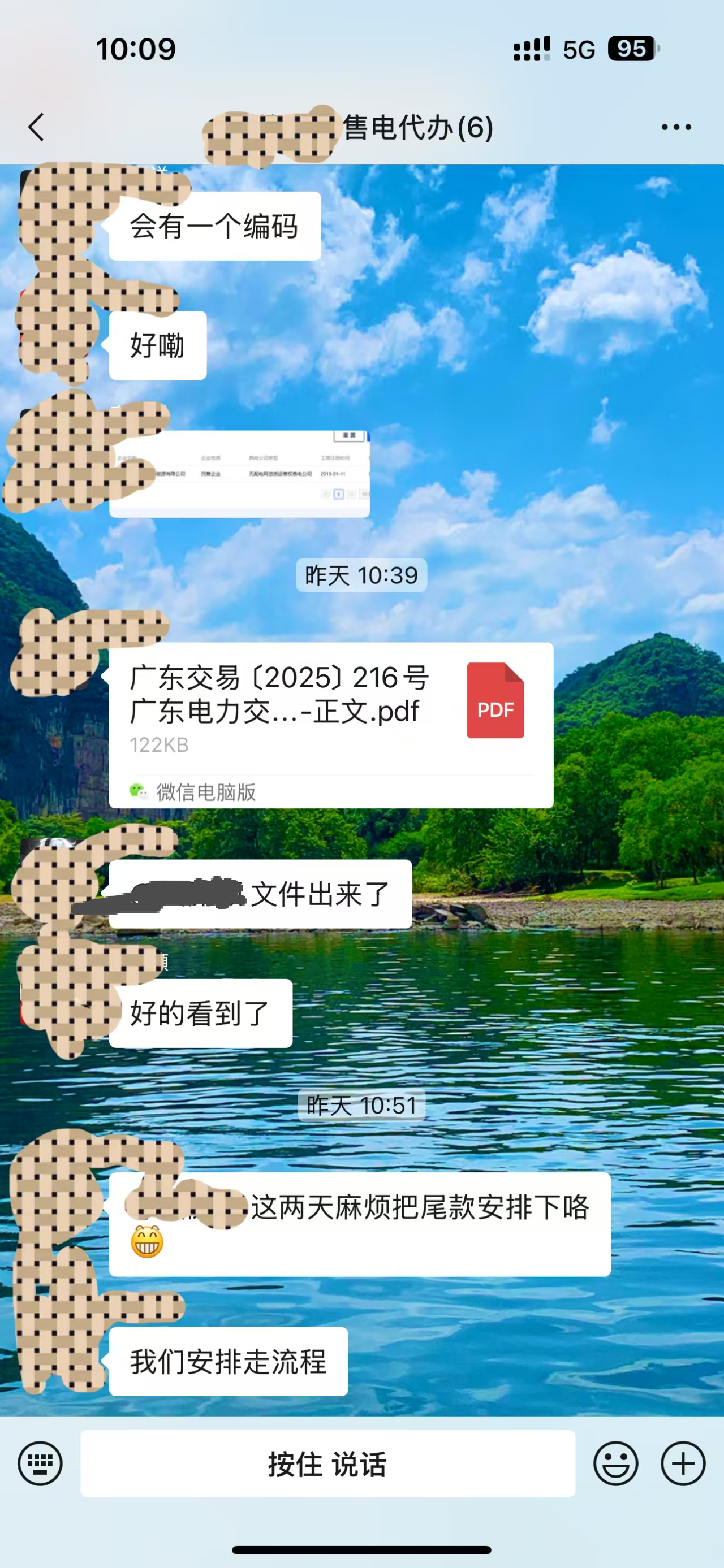
Task: Tap the signal strength bars
Action: pyautogui.click(x=531, y=47)
